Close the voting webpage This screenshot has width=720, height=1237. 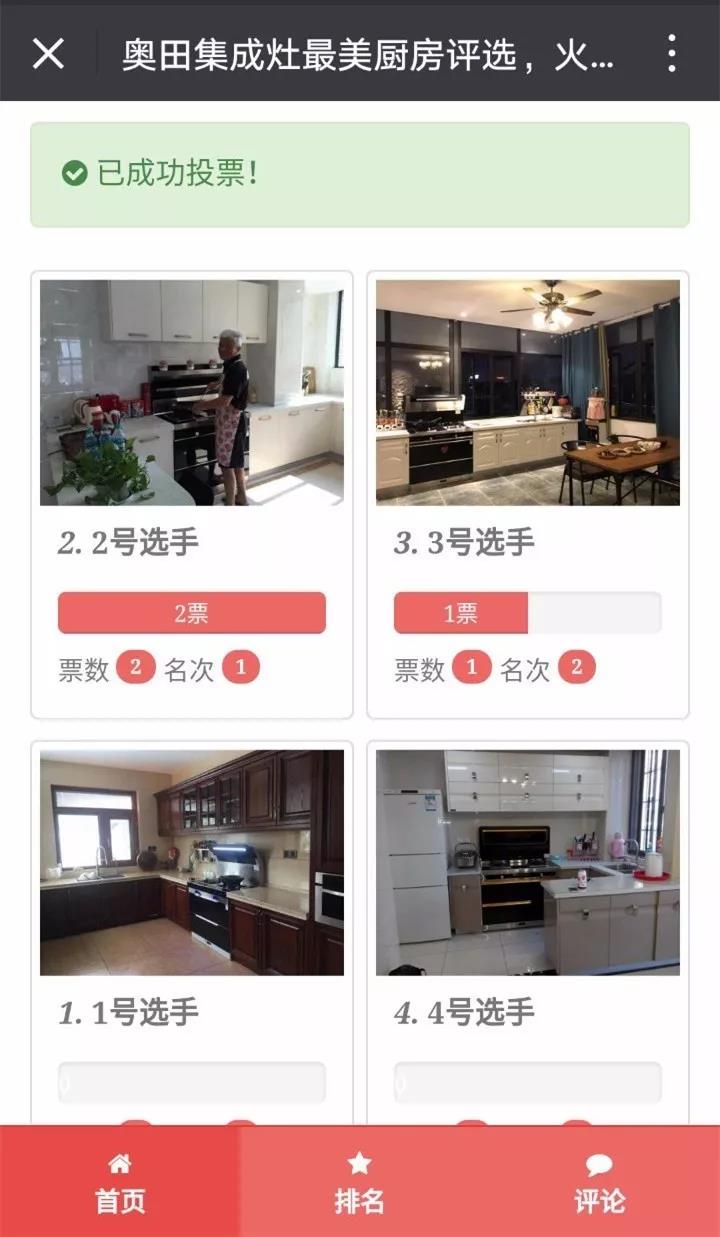click(x=48, y=53)
